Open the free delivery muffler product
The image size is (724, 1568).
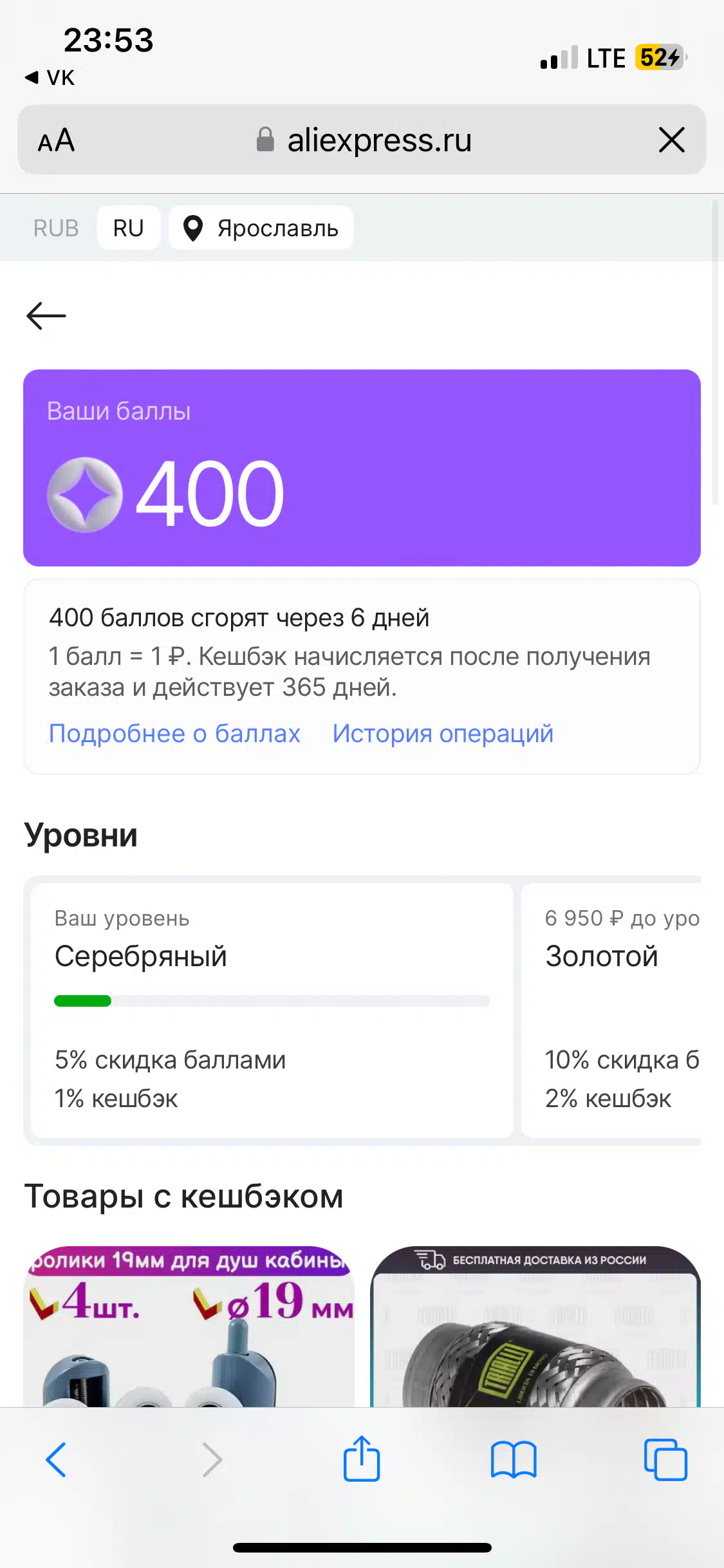pos(535,1326)
